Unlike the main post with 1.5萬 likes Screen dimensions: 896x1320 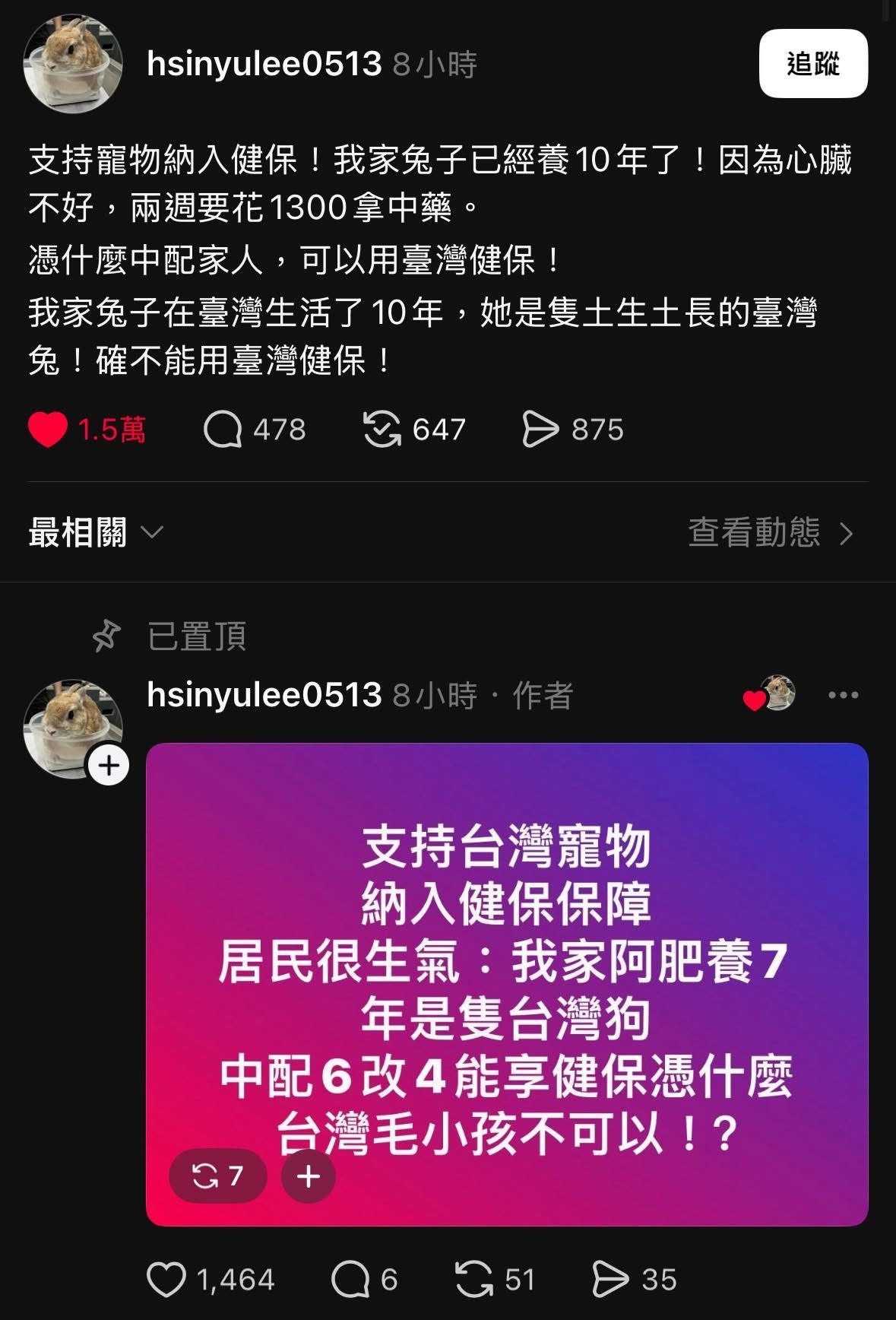click(x=48, y=430)
